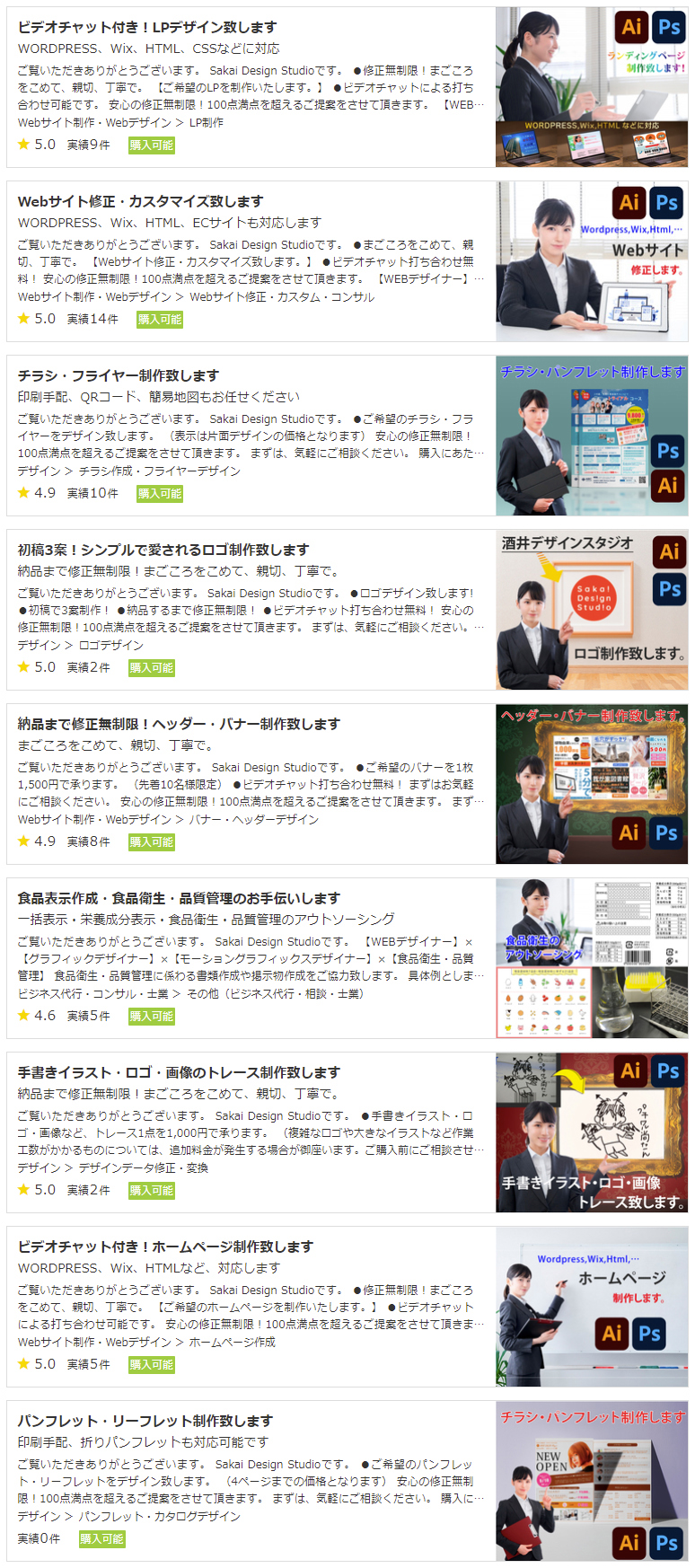
Task: Open the ビデオチャット付き！ホームページ制作 listing
Action: pos(165,1246)
